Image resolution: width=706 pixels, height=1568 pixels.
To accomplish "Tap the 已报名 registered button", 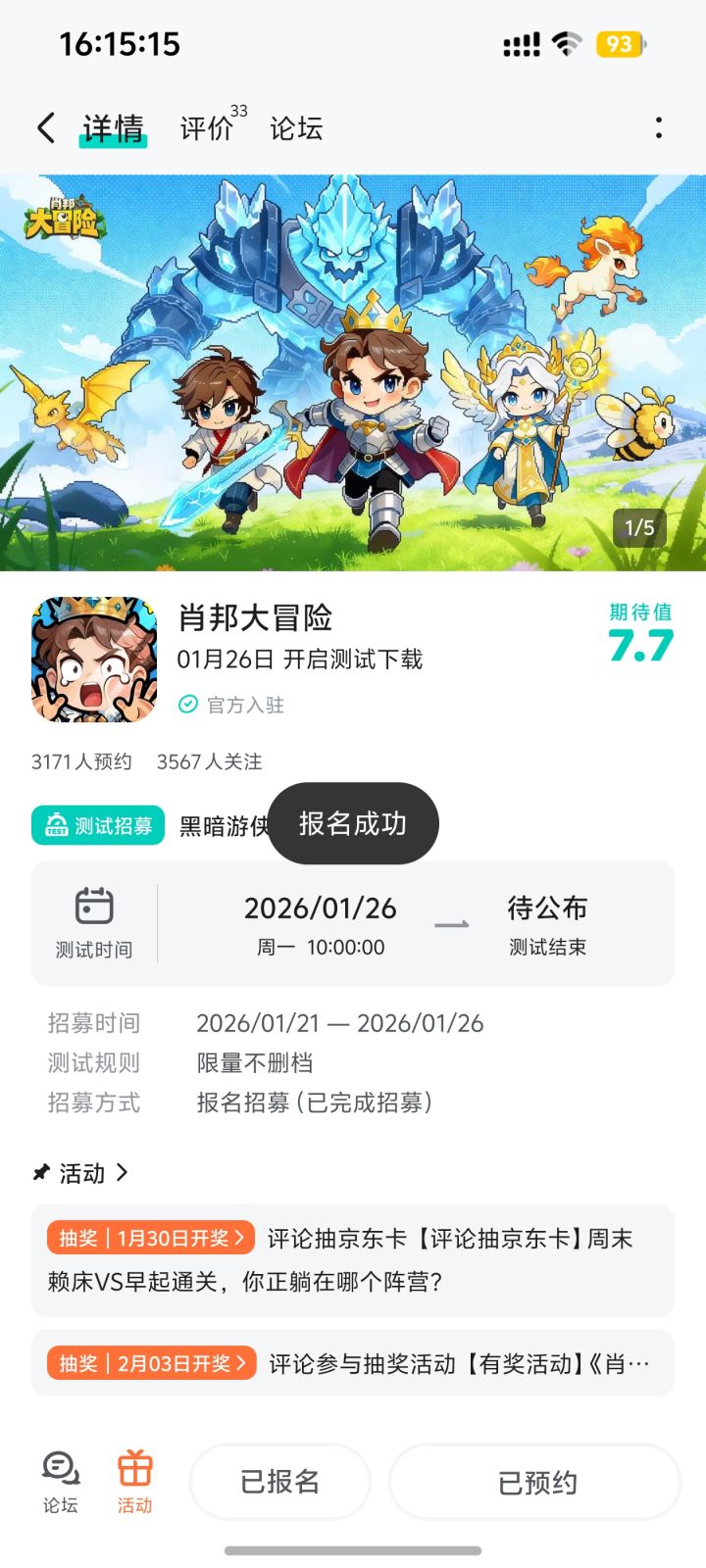I will [x=279, y=1482].
